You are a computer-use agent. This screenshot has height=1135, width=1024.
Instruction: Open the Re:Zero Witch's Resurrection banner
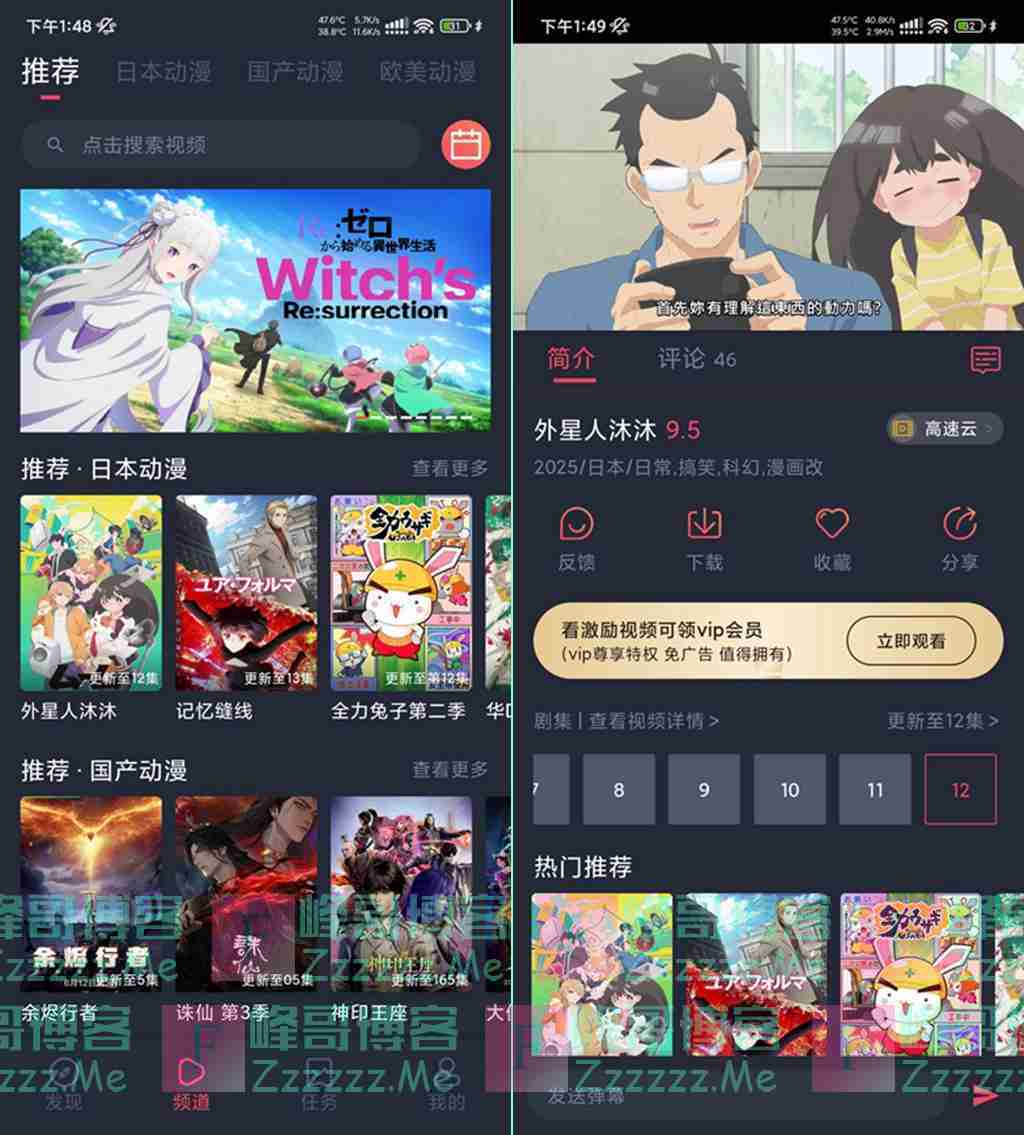click(x=255, y=310)
